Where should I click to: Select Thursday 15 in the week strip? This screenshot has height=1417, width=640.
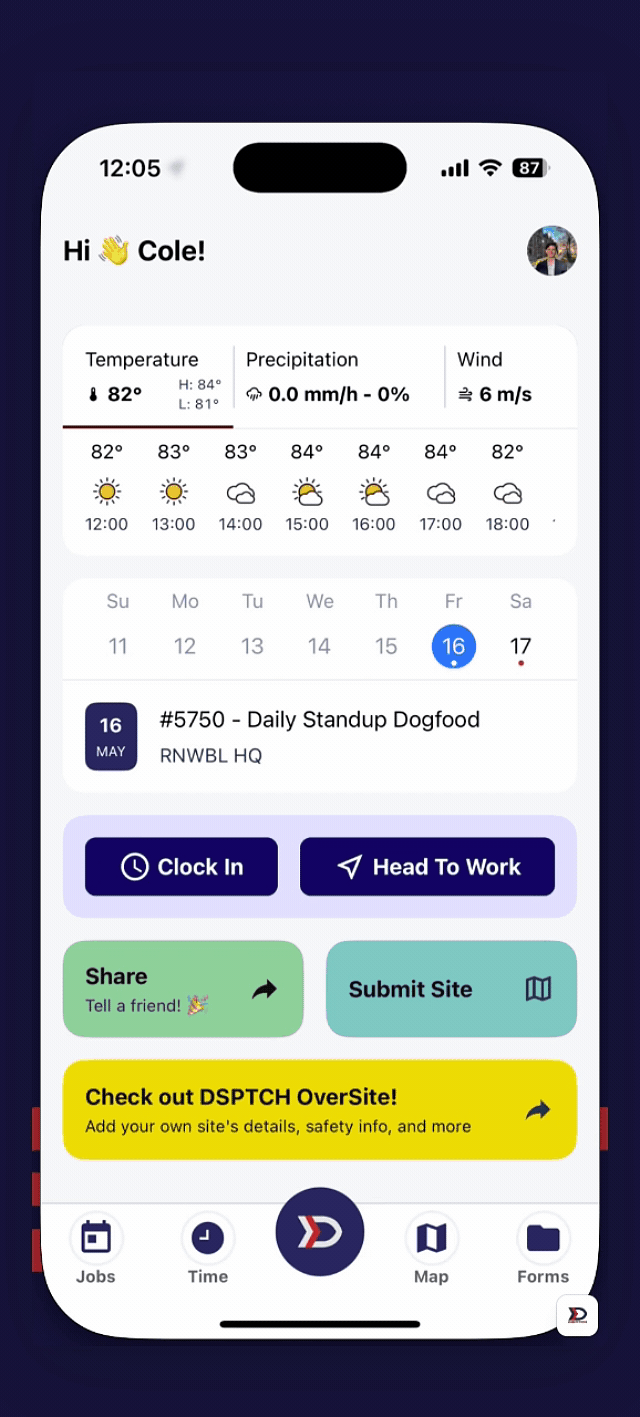tap(386, 646)
